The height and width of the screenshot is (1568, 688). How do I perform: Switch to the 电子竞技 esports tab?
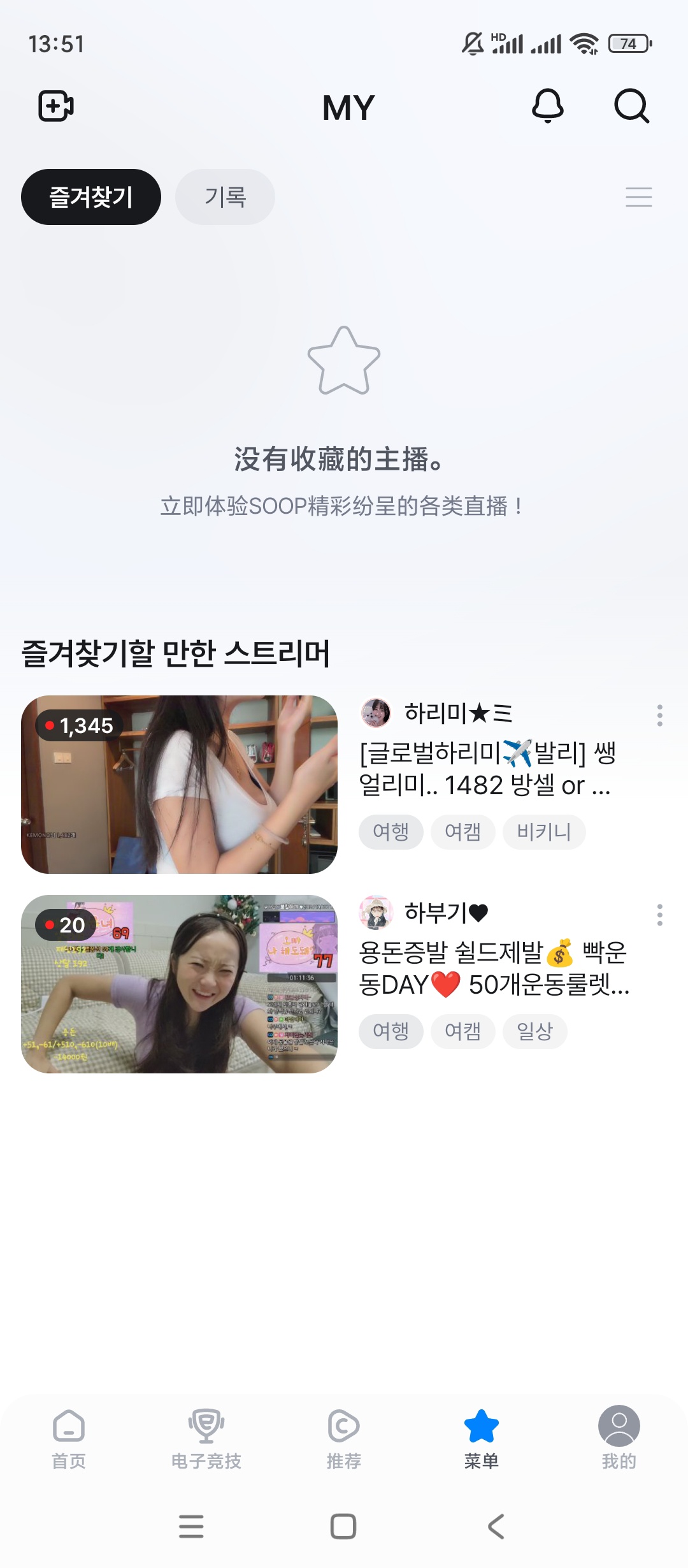tap(206, 1437)
